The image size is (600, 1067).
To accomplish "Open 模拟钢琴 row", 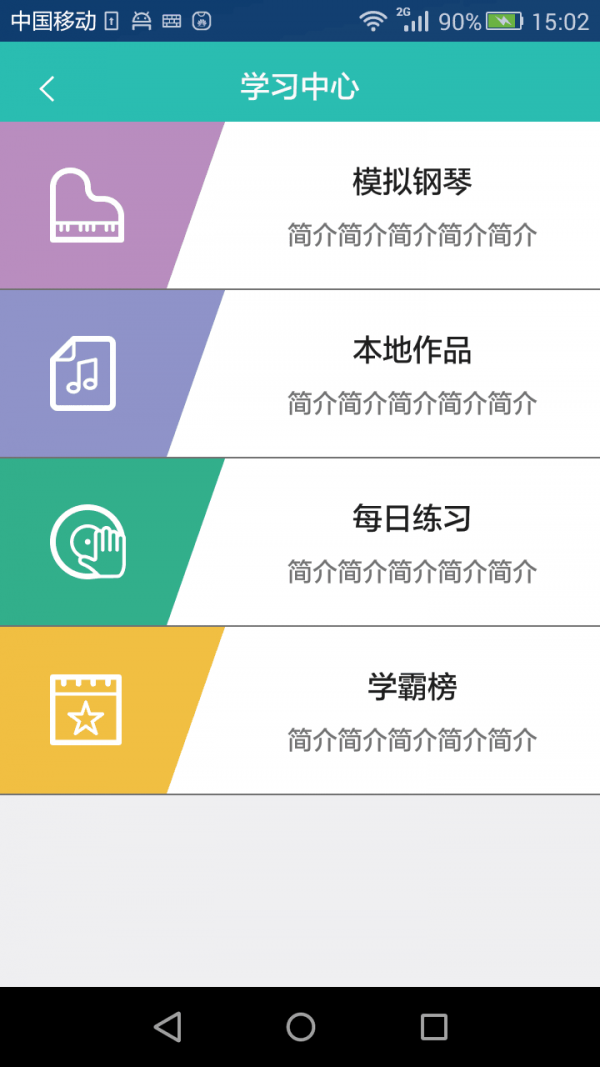I will 411,206.
